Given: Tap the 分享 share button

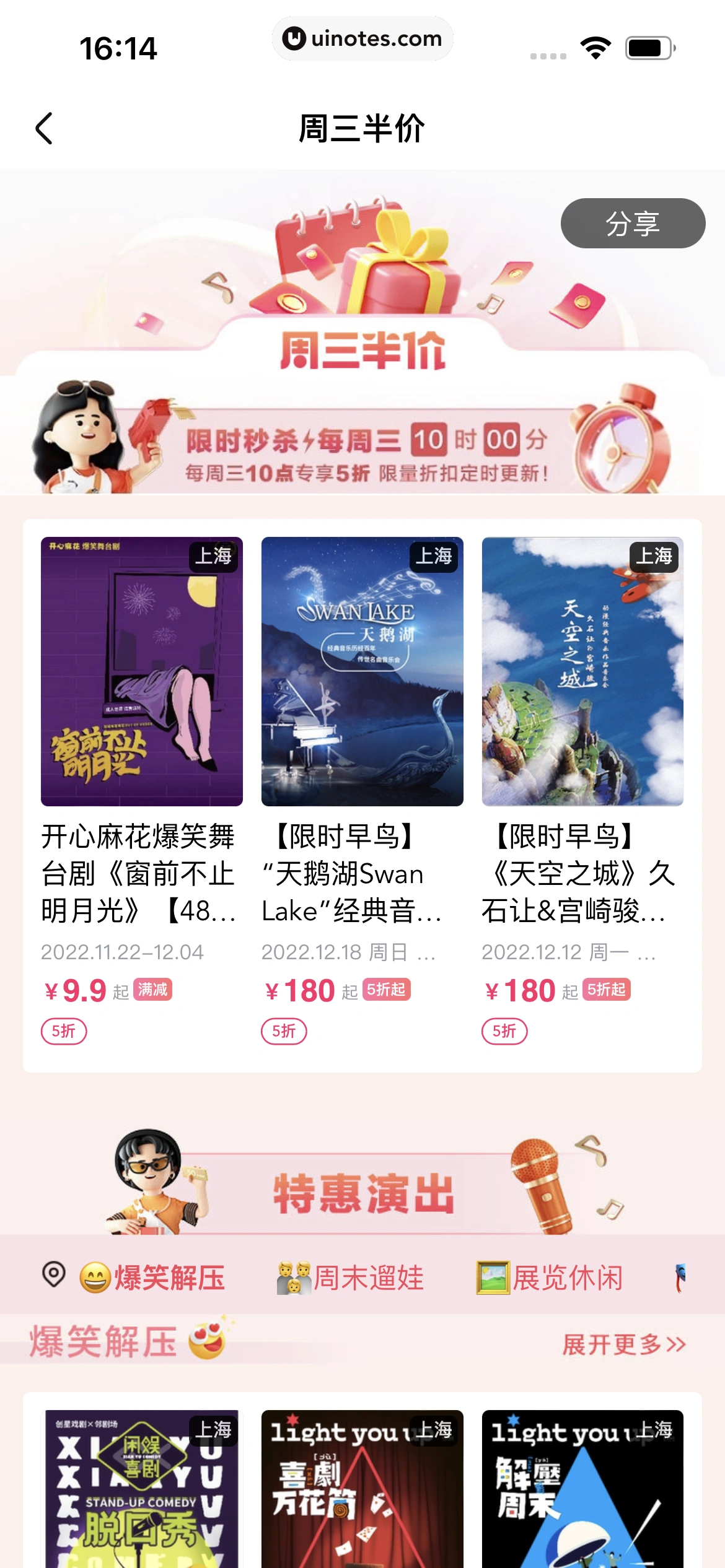Looking at the screenshot, I should [632, 224].
